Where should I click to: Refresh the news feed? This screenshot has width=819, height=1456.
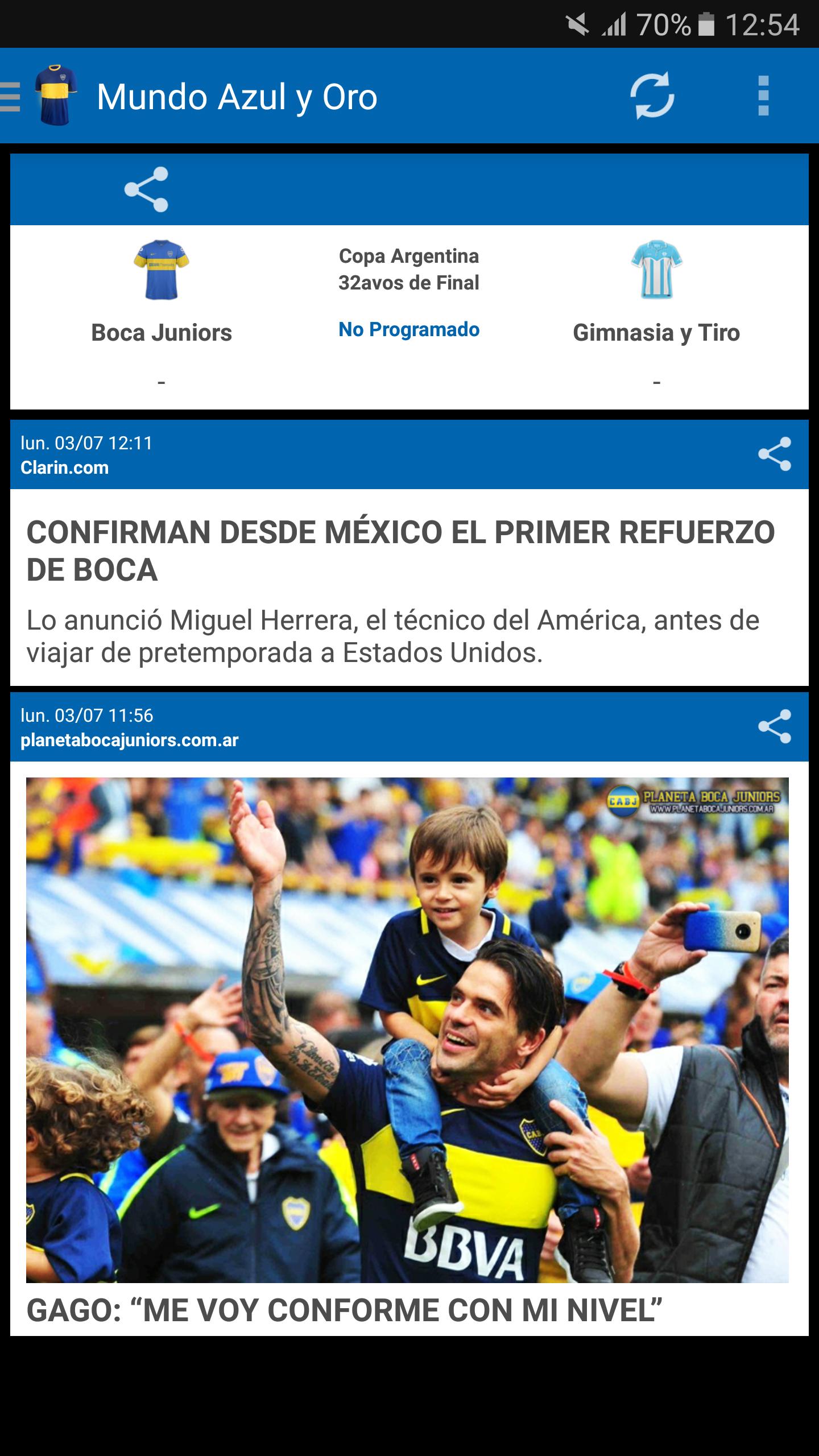[652, 96]
